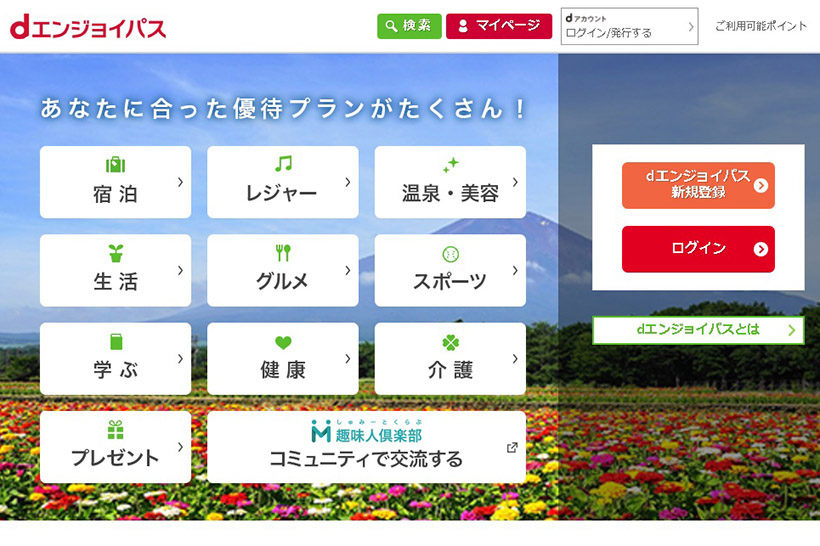The height and width of the screenshot is (546, 820).
Task: Open the 学ぶ category tile
Action: click(115, 358)
